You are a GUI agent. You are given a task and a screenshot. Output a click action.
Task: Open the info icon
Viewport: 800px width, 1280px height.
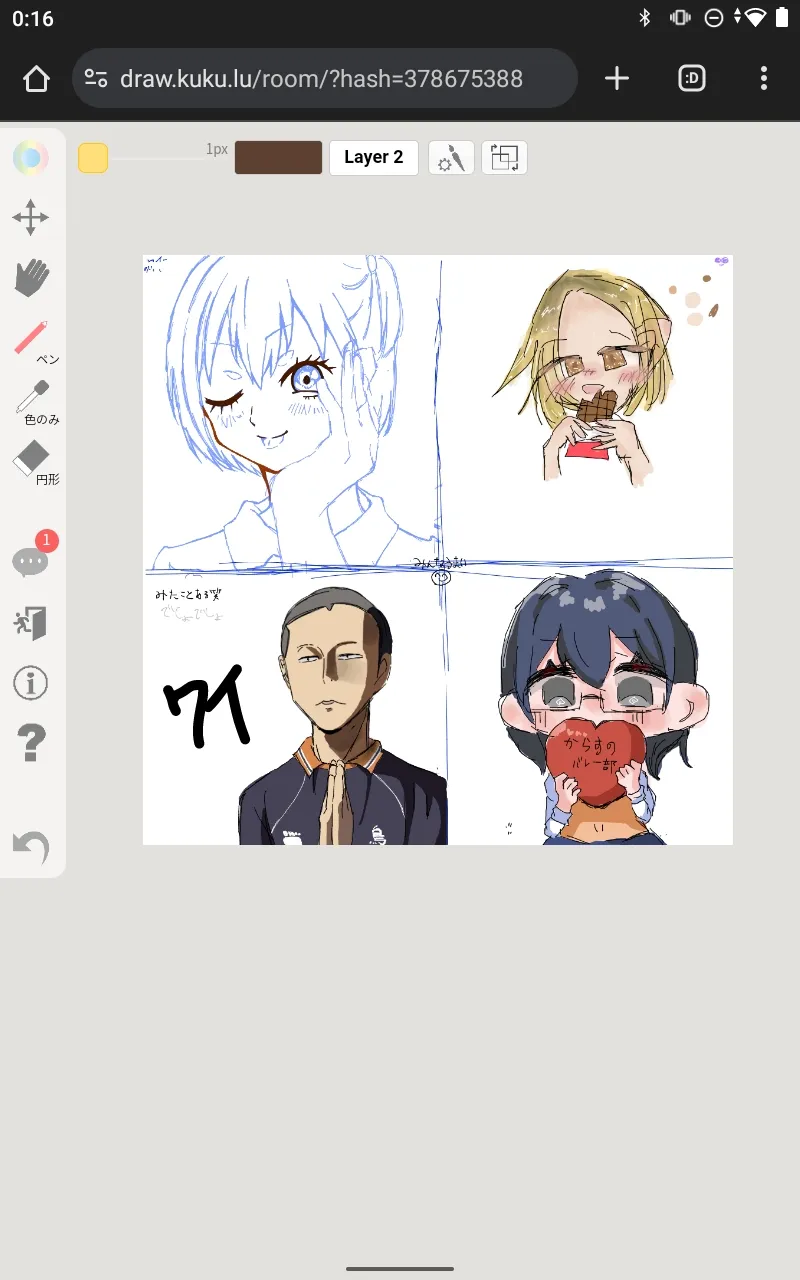pos(31,684)
